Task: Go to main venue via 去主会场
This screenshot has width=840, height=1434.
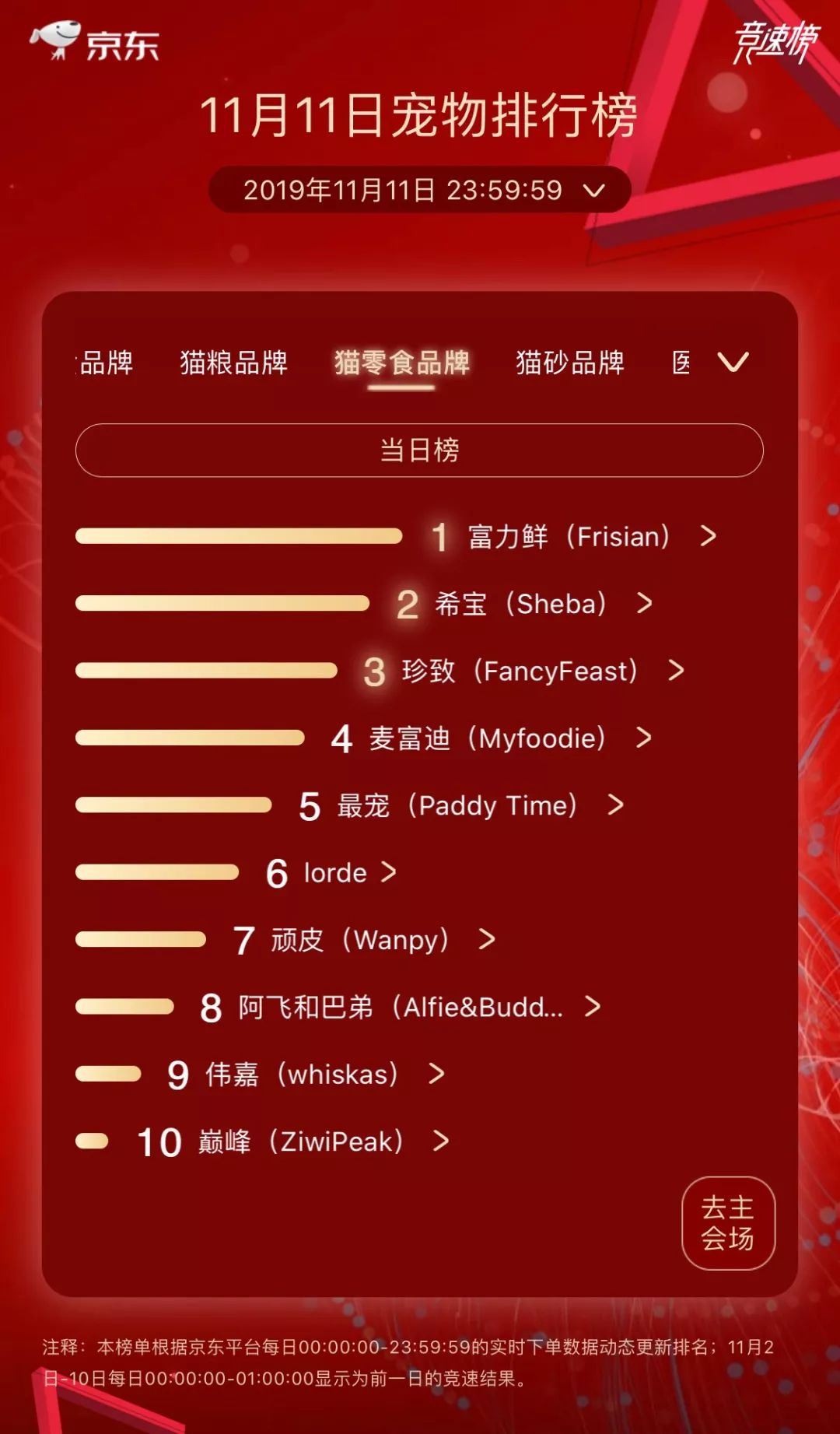Action: coord(728,1223)
